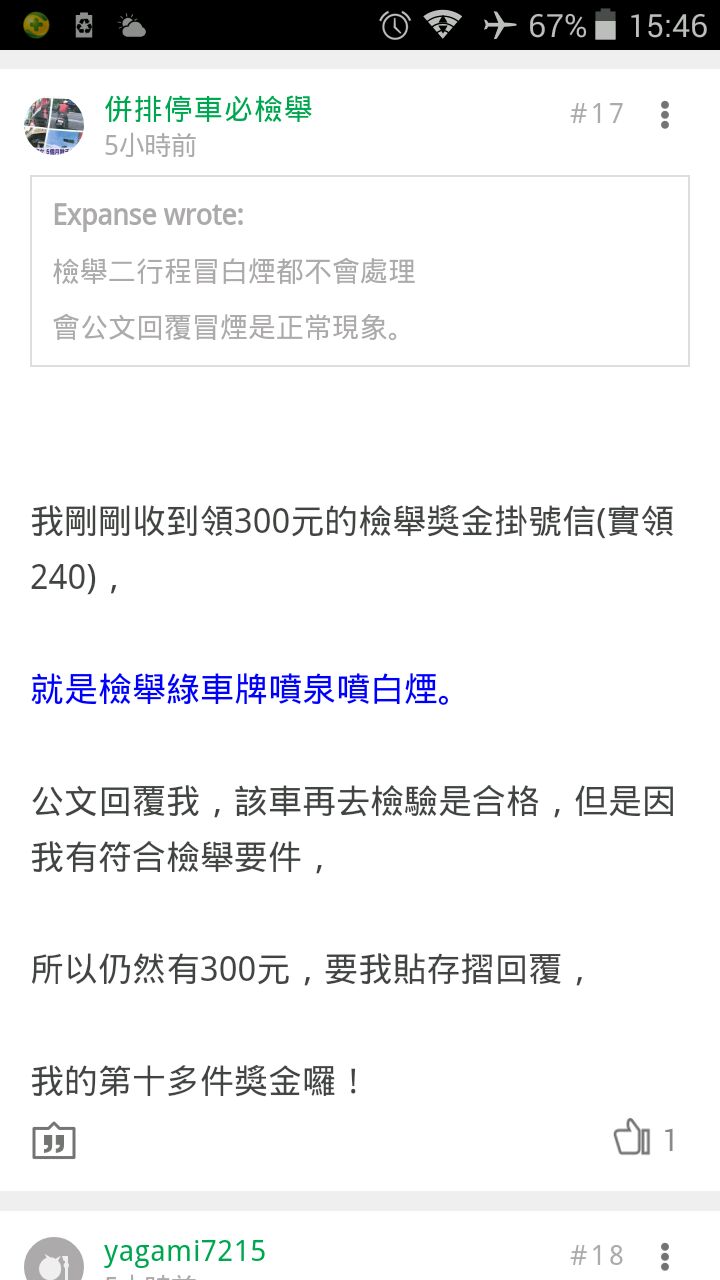Open profile of 併排停車必檢舉
720x1280 pixels.
pos(208,109)
